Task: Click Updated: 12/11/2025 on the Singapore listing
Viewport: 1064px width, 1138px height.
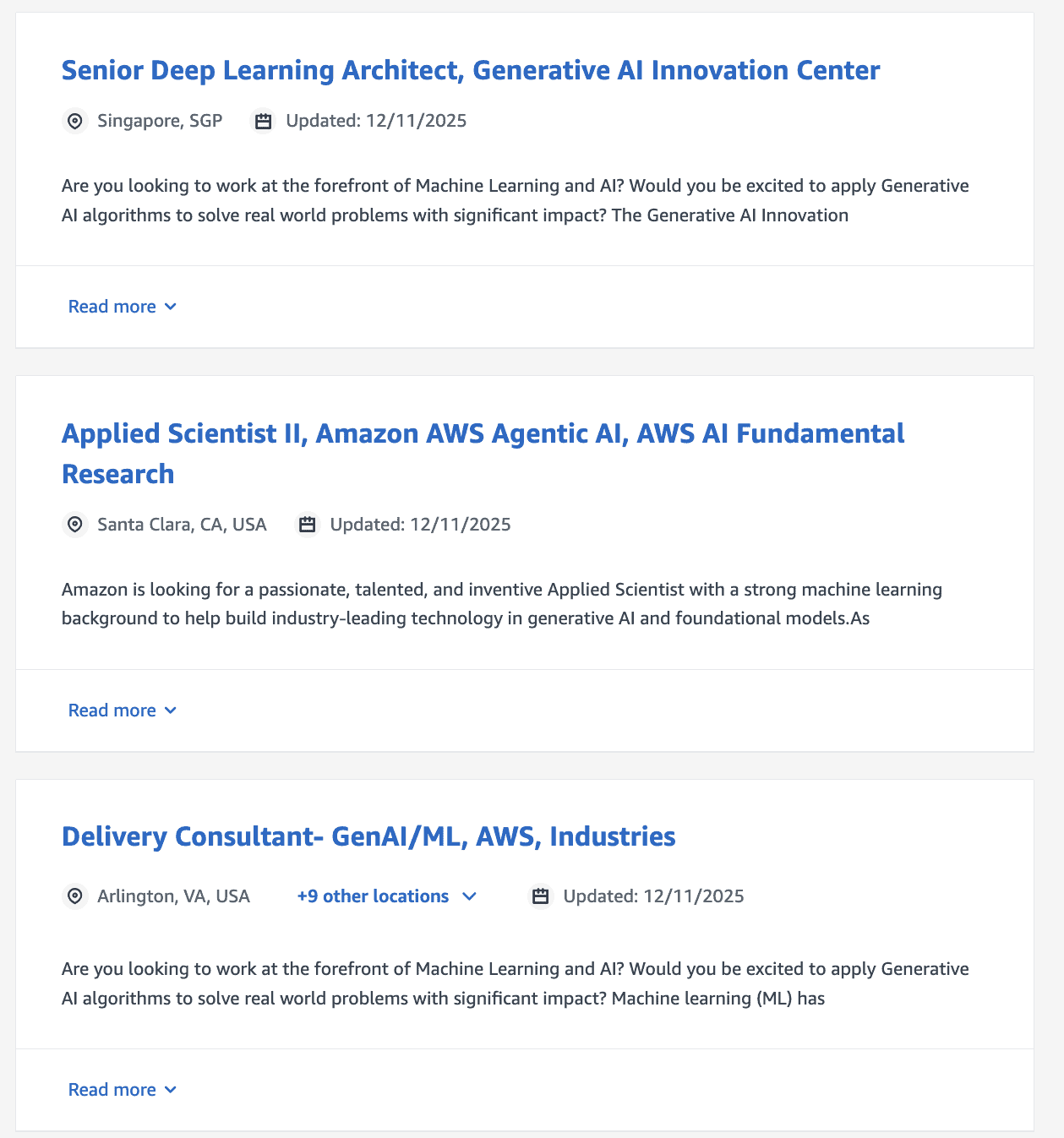Action: pyautogui.click(x=375, y=121)
